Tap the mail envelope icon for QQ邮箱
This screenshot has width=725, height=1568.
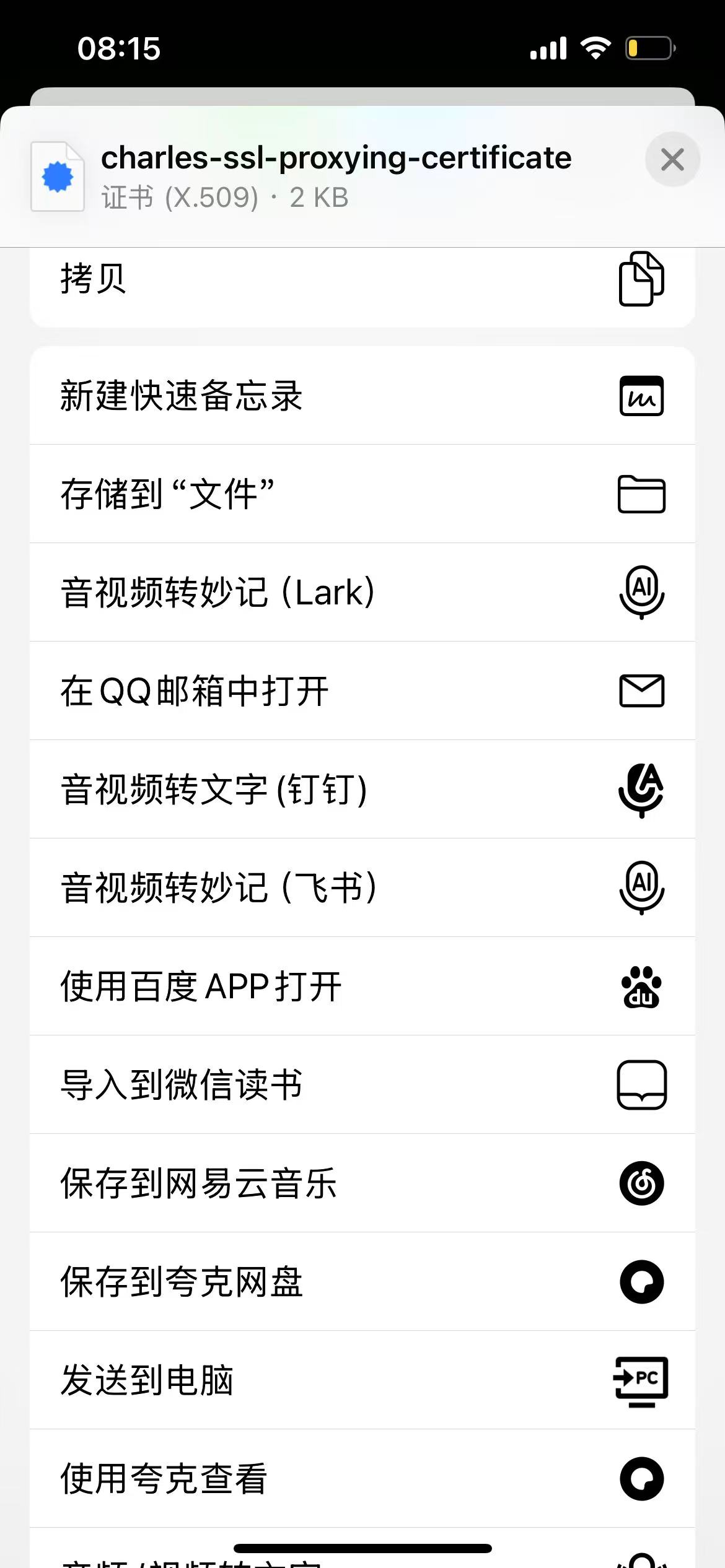click(641, 690)
